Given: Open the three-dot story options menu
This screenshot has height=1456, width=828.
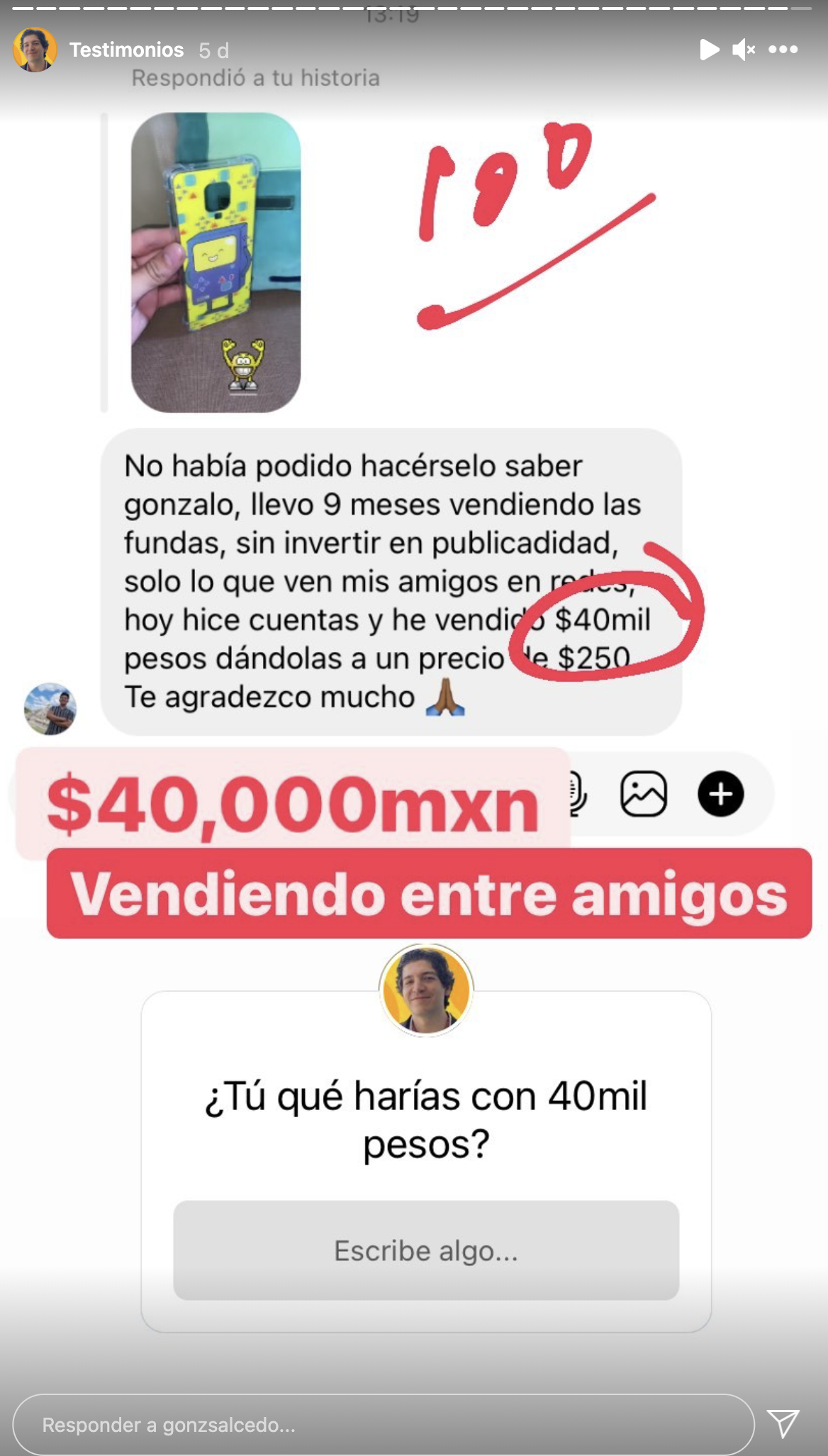Looking at the screenshot, I should (783, 50).
